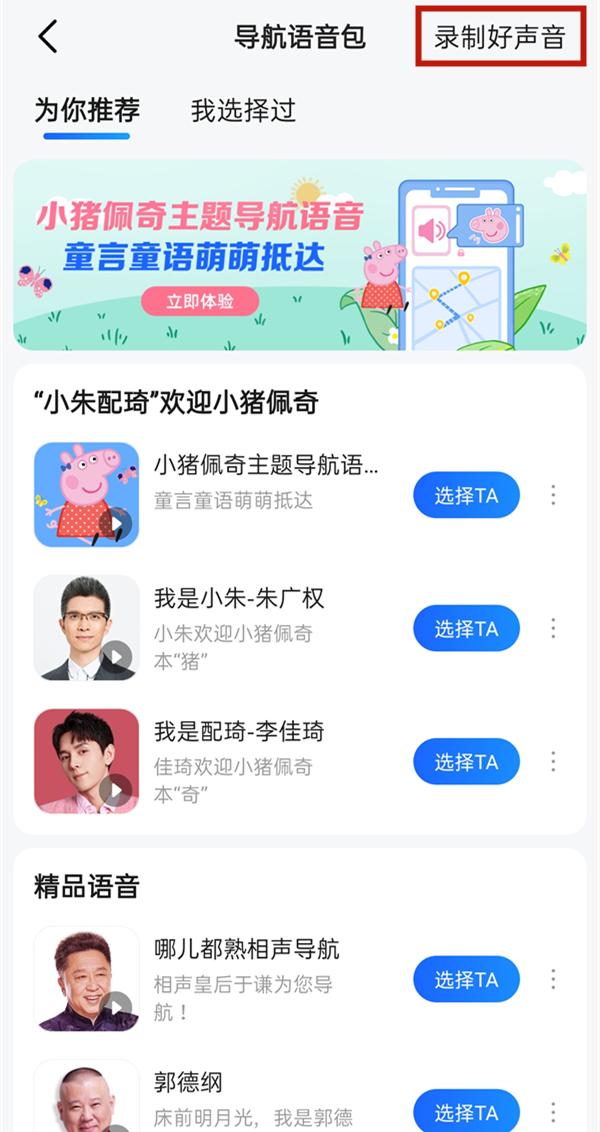
Task: Choose 选择TA for 郭德纲
Action: (466, 1110)
